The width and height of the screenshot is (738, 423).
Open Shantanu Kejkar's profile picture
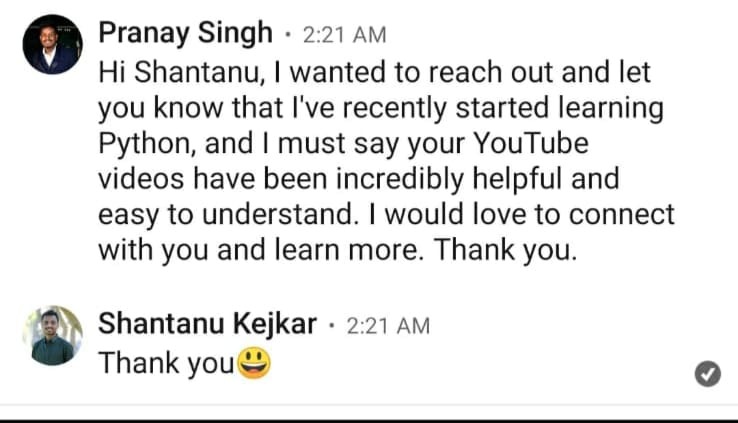tap(52, 336)
